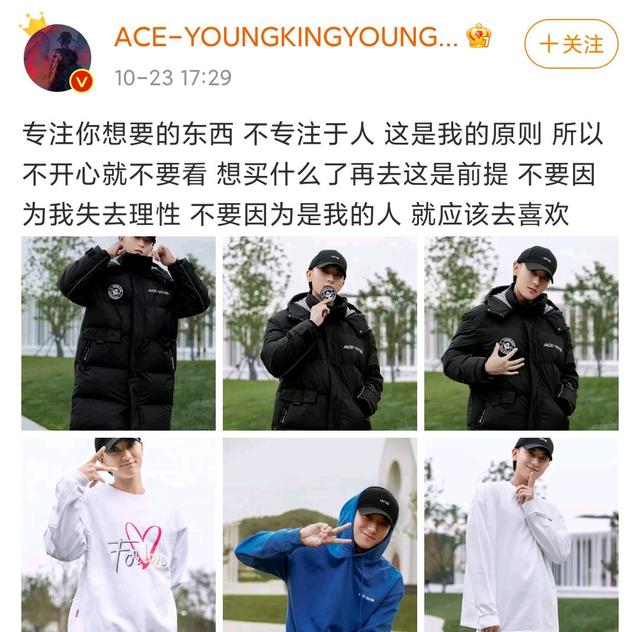
Task: Open the blue hoodie peace-sign photo
Action: [x=320, y=535]
